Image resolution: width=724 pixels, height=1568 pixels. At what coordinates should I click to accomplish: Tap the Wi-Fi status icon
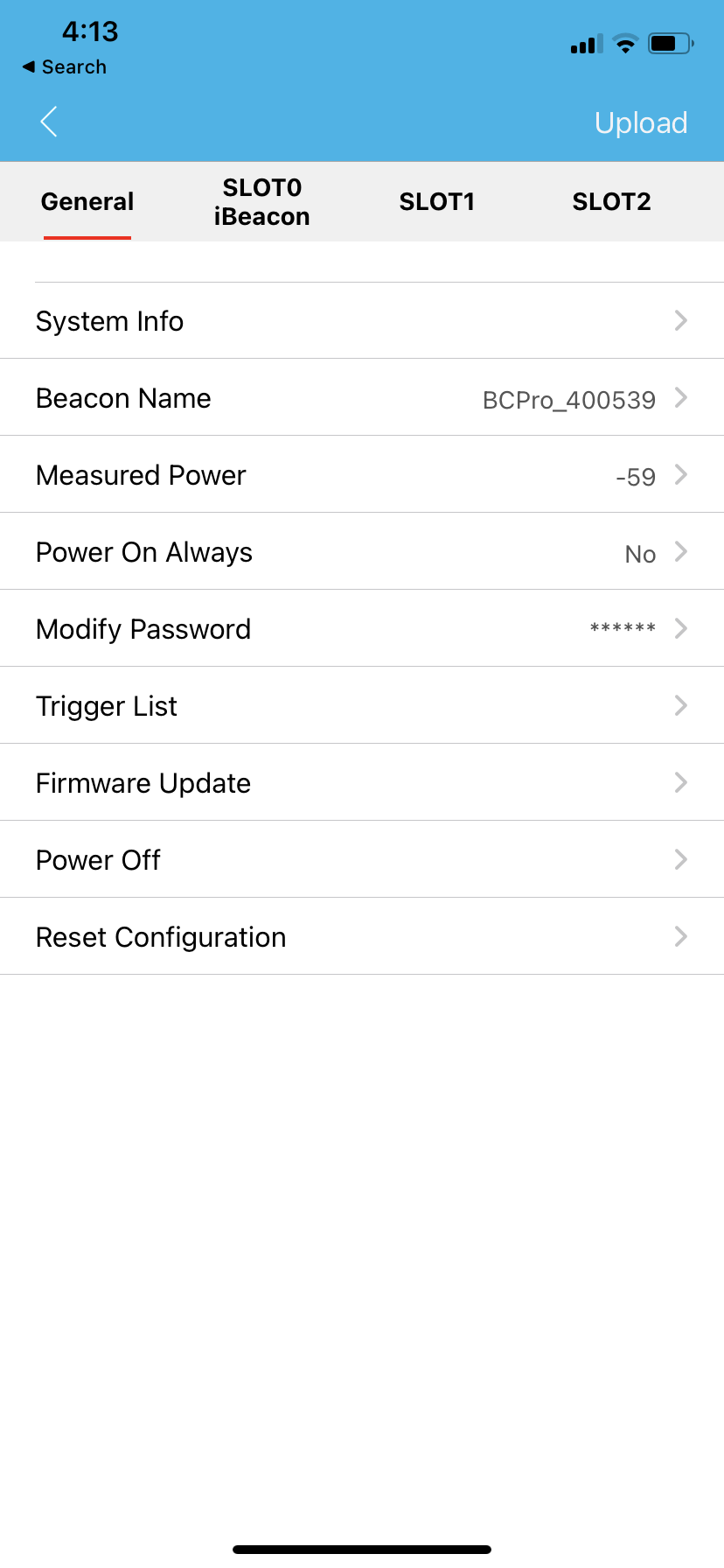pos(625,43)
